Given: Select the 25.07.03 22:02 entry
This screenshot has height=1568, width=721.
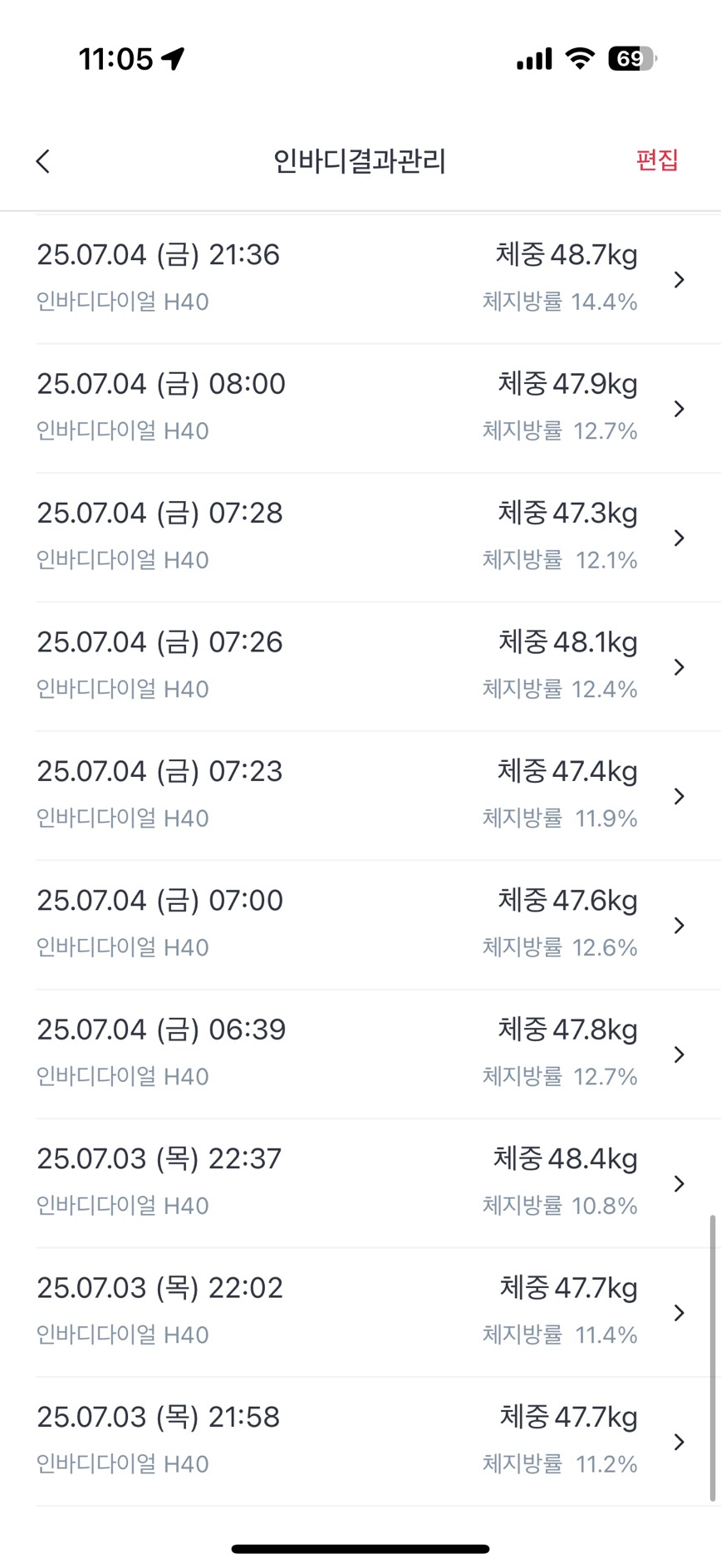Looking at the screenshot, I should [360, 1312].
